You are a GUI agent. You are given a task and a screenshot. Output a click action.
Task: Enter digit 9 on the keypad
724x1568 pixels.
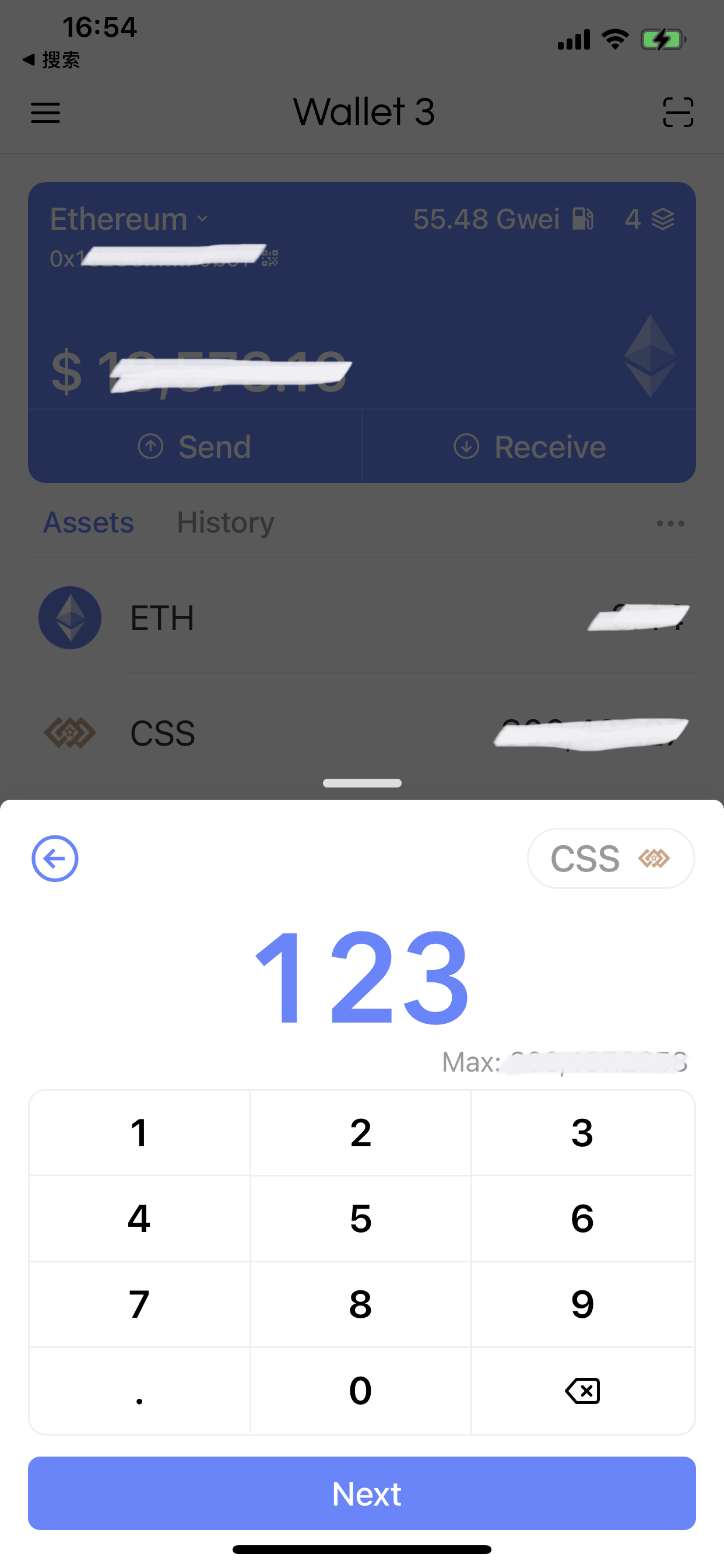point(582,1304)
